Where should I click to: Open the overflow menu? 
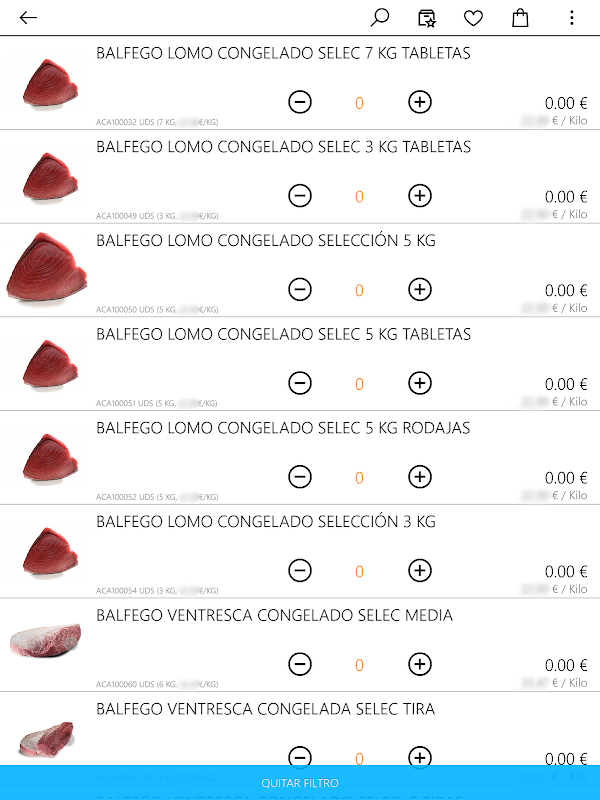572,18
